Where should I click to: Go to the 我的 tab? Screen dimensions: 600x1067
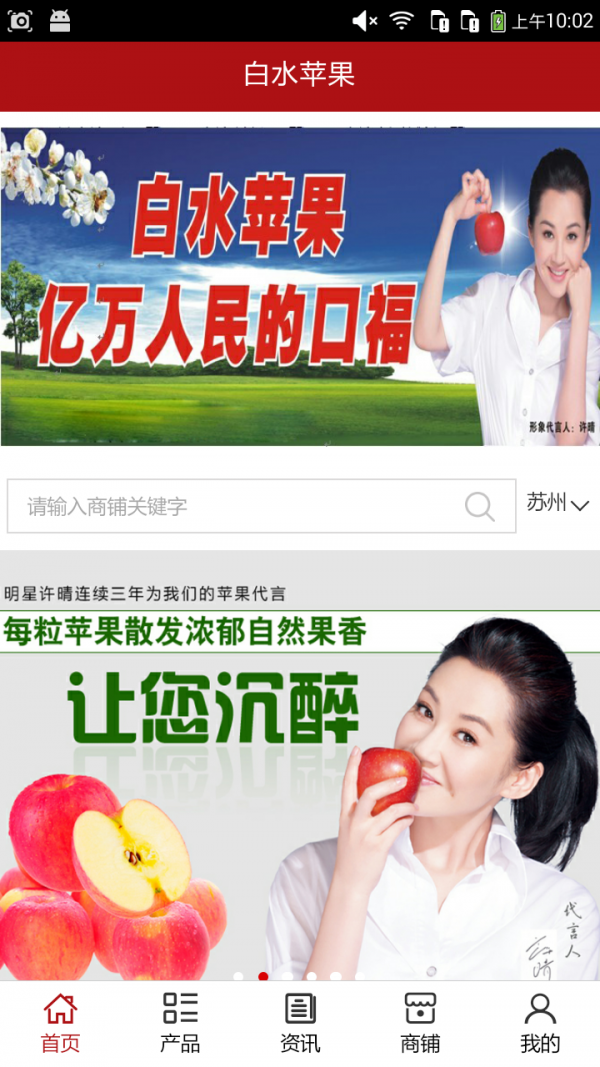pos(540,1023)
